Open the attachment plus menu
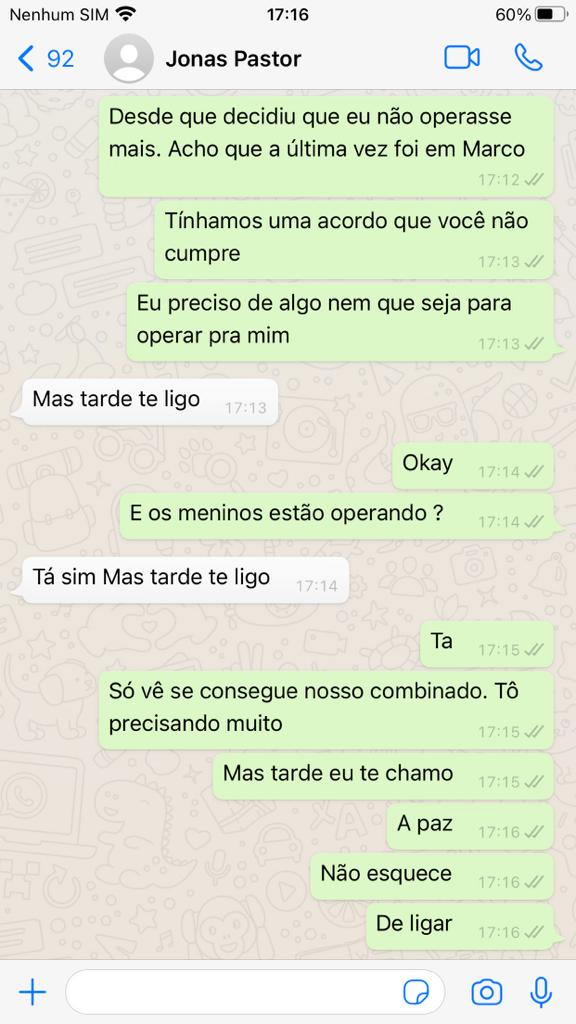576x1024 pixels. coord(32,993)
